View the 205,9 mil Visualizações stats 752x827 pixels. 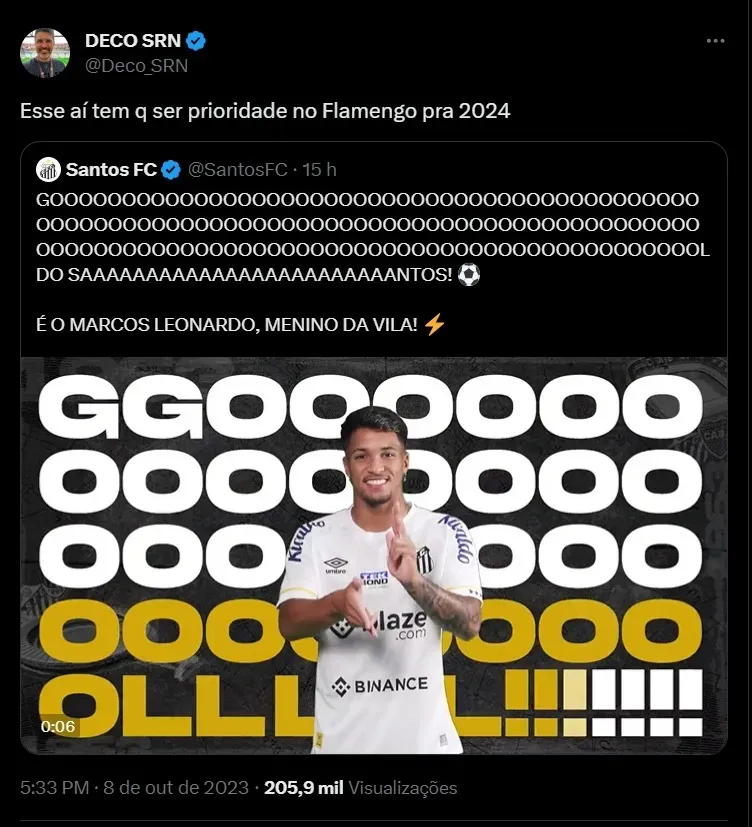pos(360,788)
